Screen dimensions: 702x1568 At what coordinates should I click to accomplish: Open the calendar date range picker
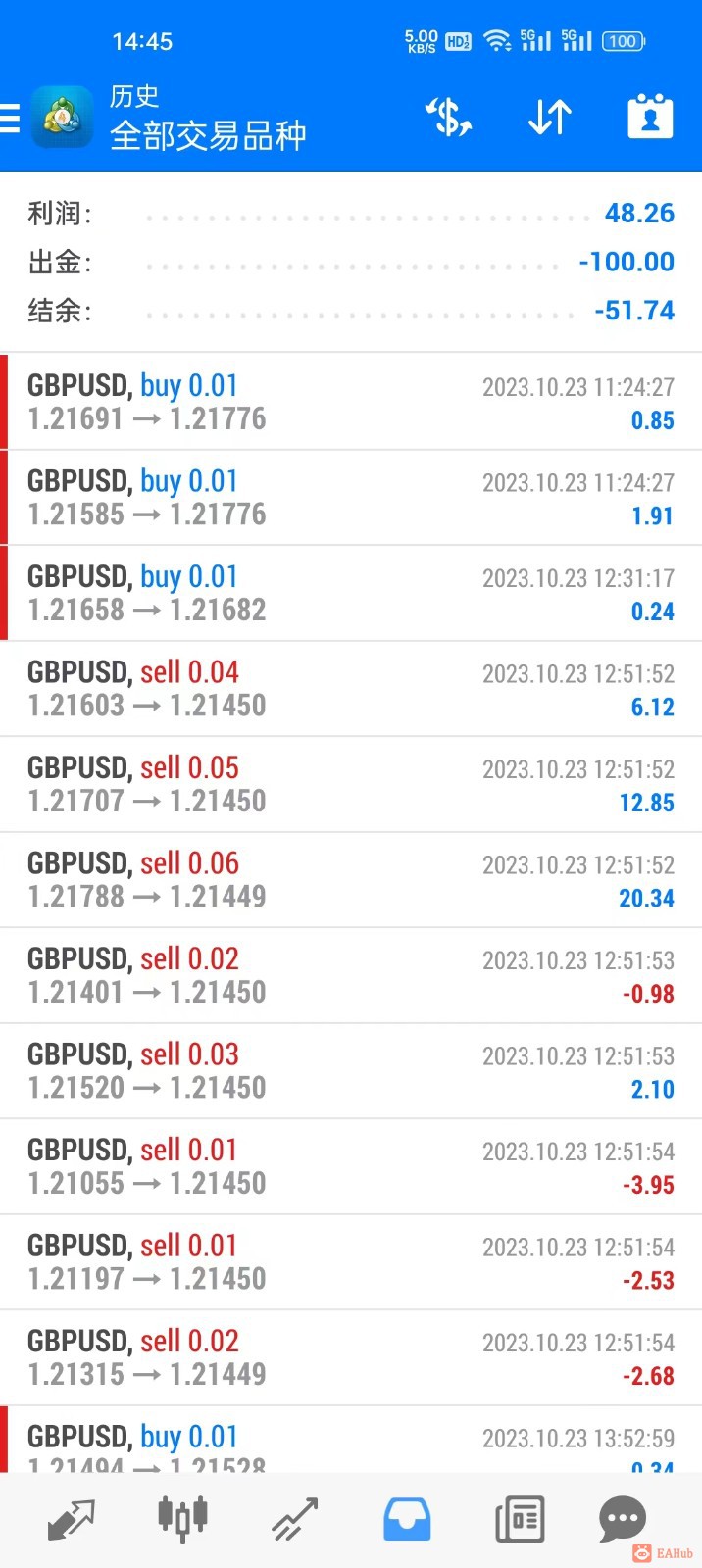coord(650,118)
